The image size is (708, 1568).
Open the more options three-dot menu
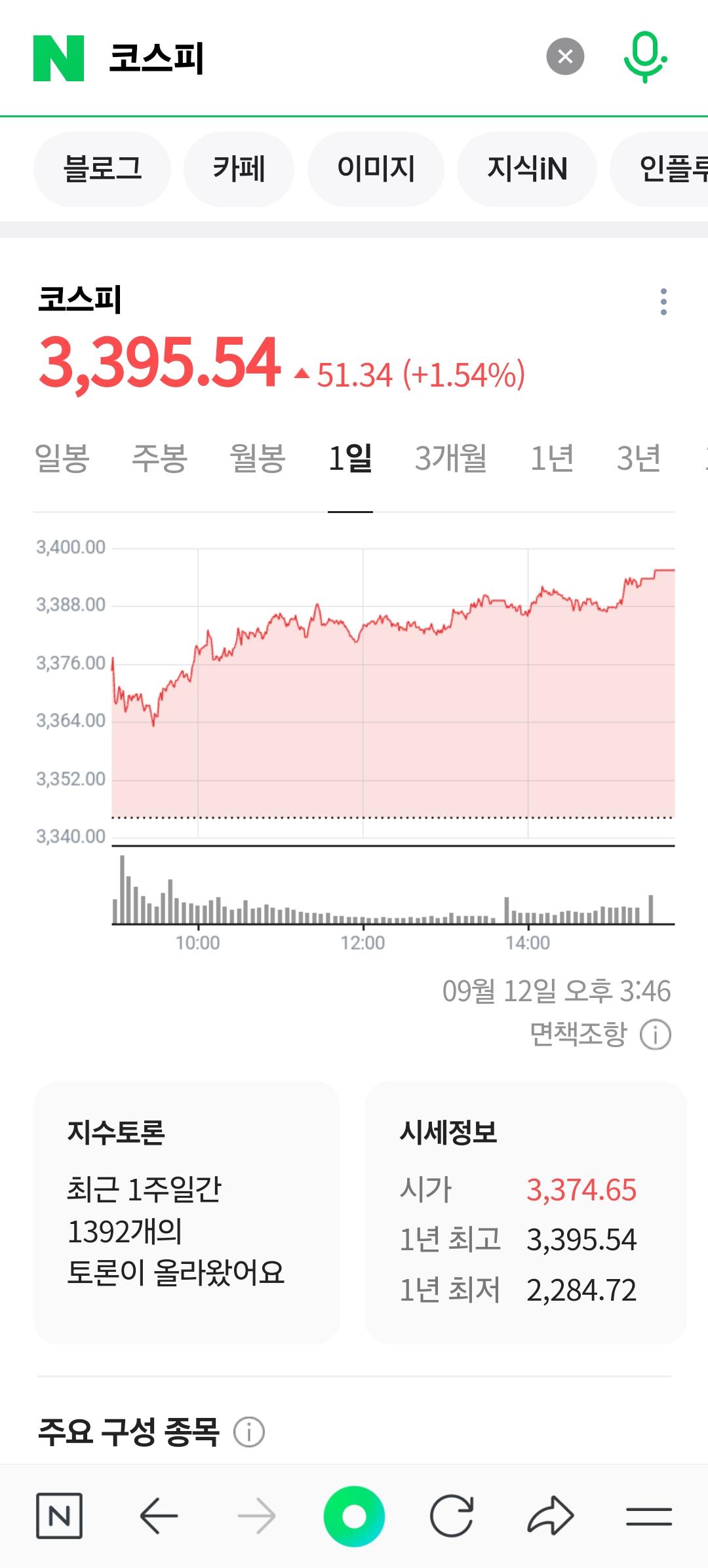coord(664,300)
